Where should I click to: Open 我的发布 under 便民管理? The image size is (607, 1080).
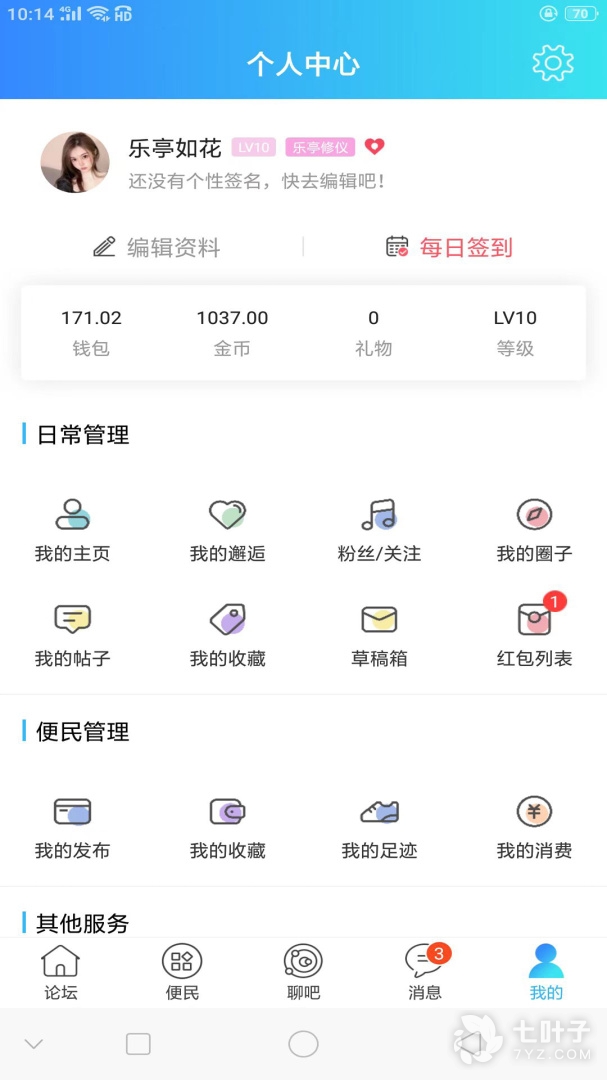click(x=72, y=827)
